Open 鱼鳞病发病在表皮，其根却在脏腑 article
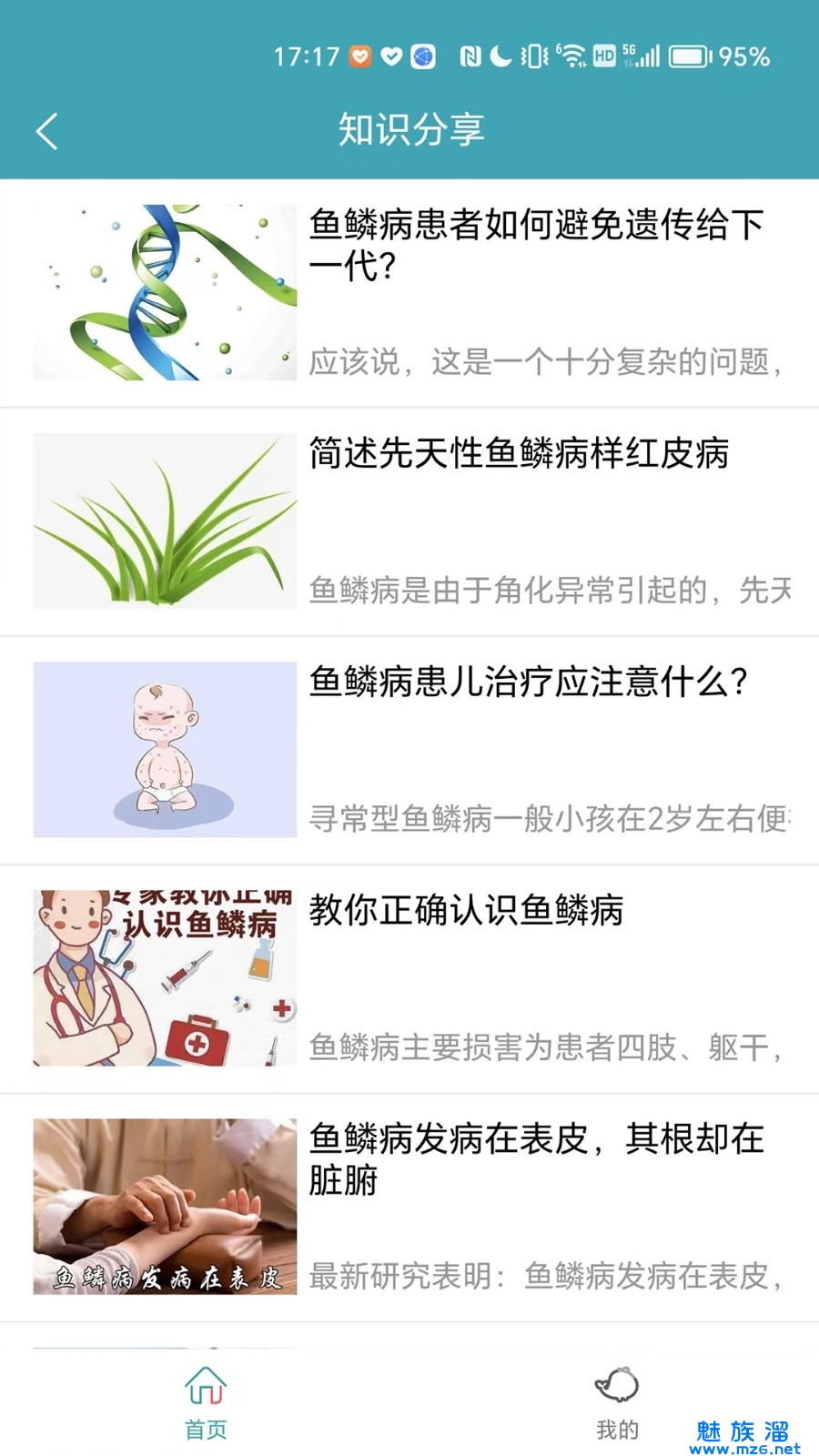 (535, 1158)
